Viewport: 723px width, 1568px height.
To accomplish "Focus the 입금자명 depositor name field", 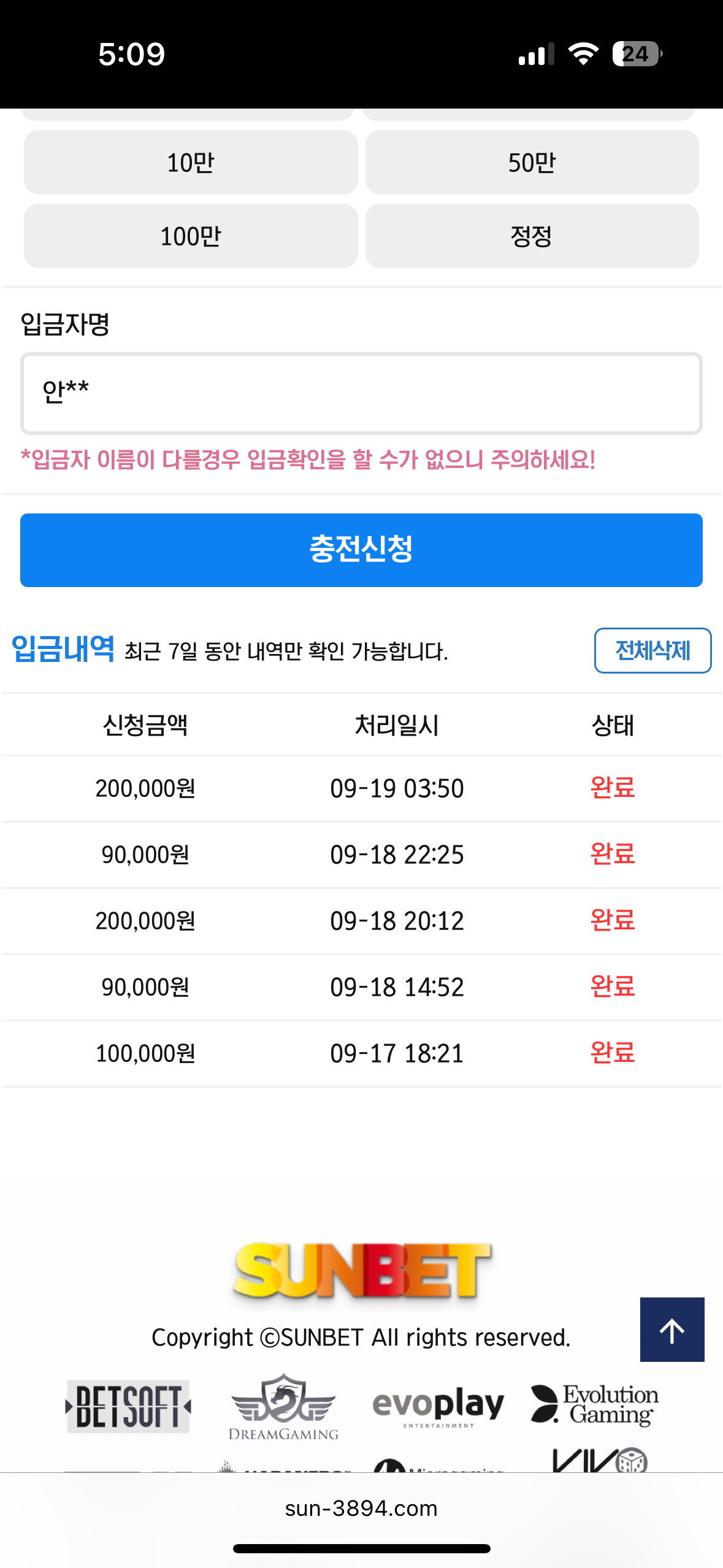I will 361,393.
